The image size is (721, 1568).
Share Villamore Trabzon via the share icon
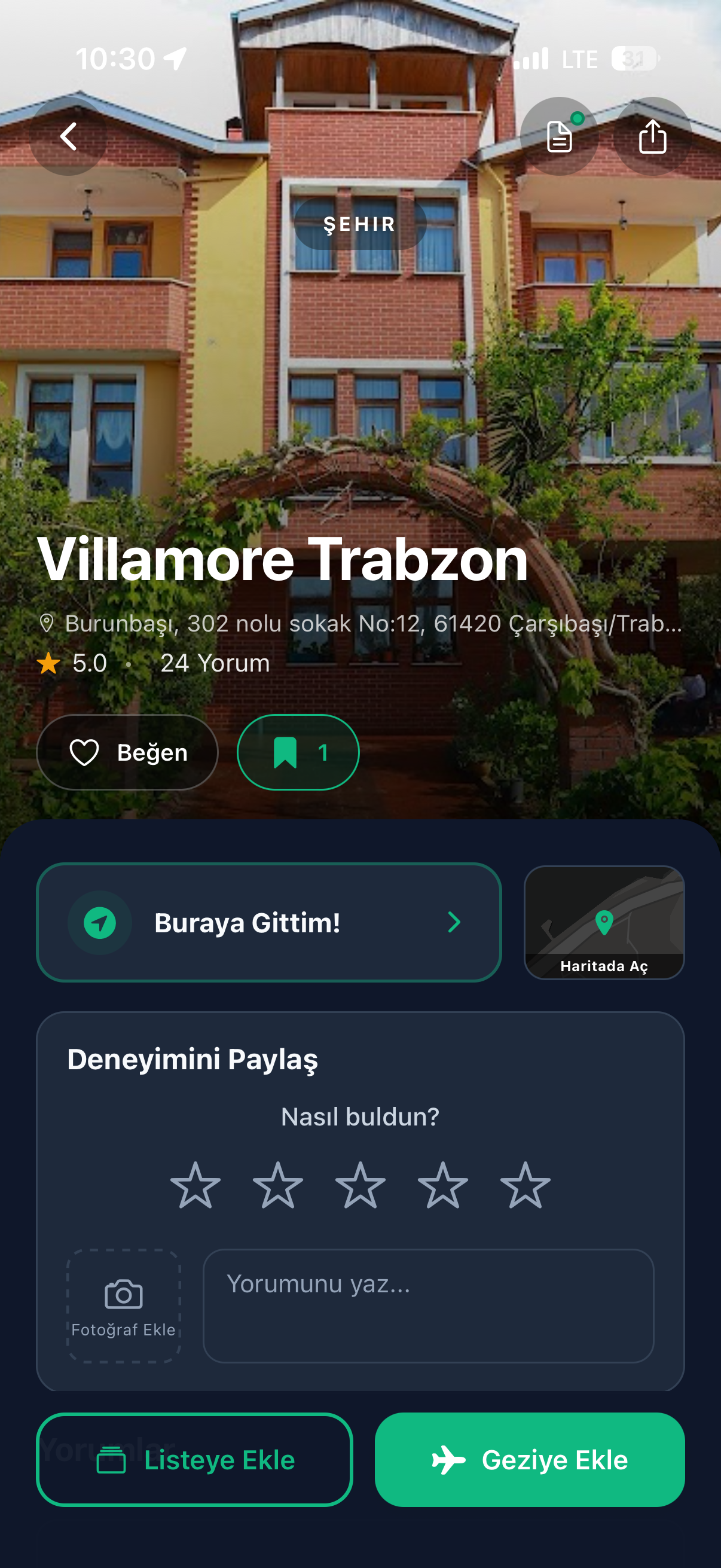click(652, 137)
